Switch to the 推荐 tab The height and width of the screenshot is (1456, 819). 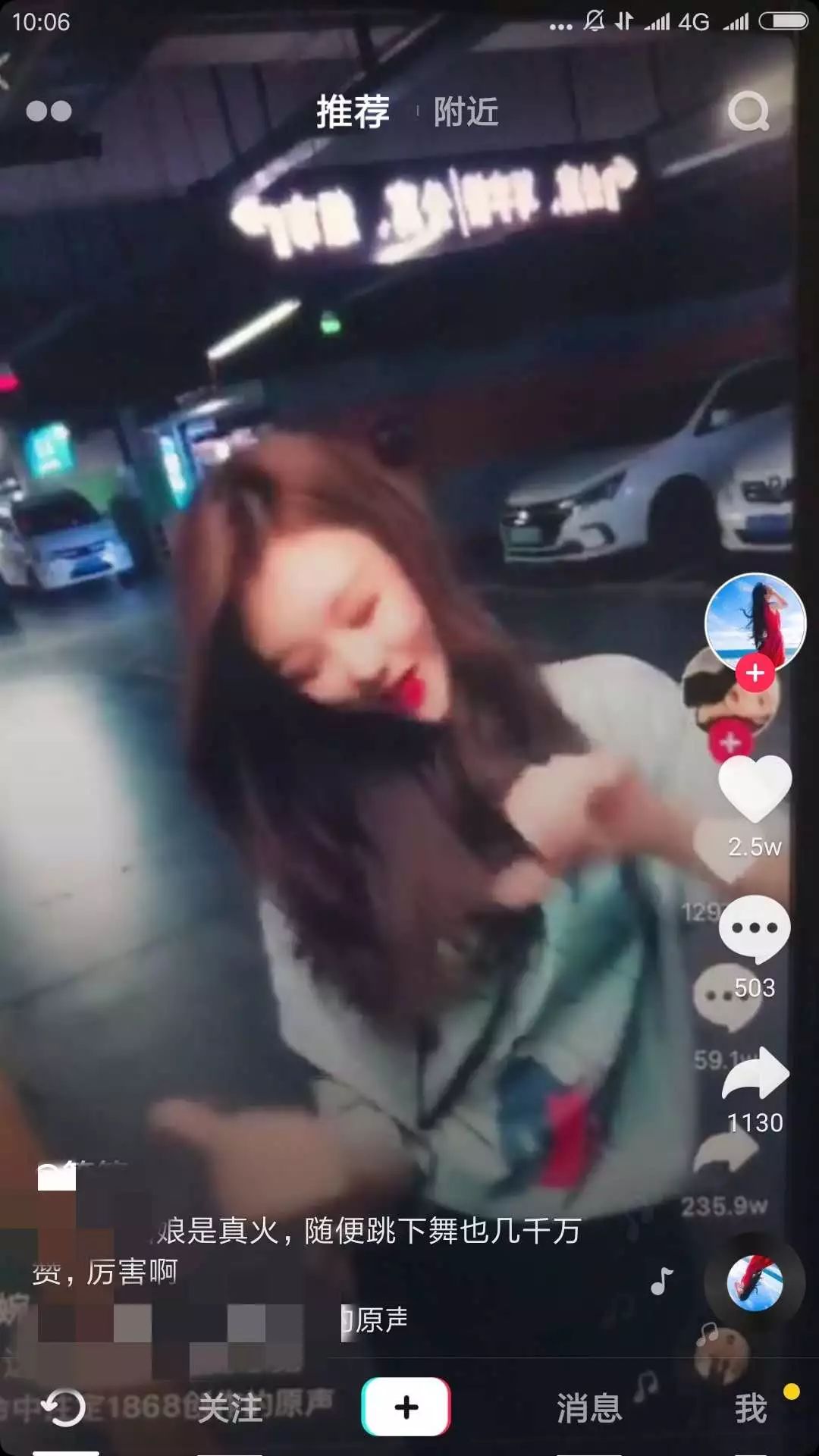(x=353, y=112)
